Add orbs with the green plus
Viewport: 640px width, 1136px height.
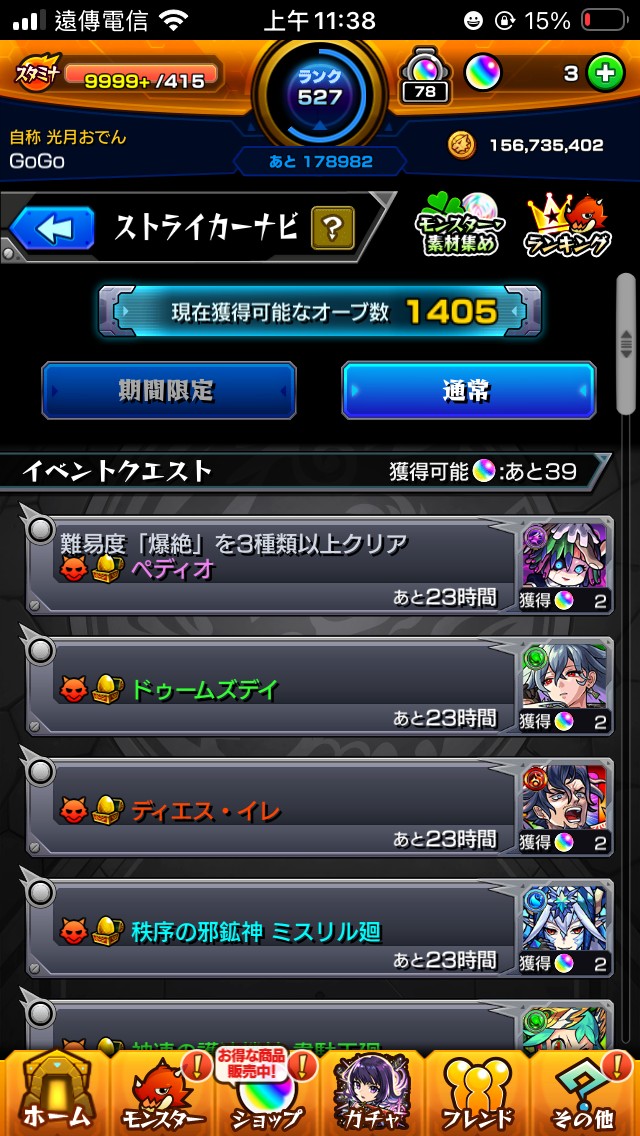point(604,74)
